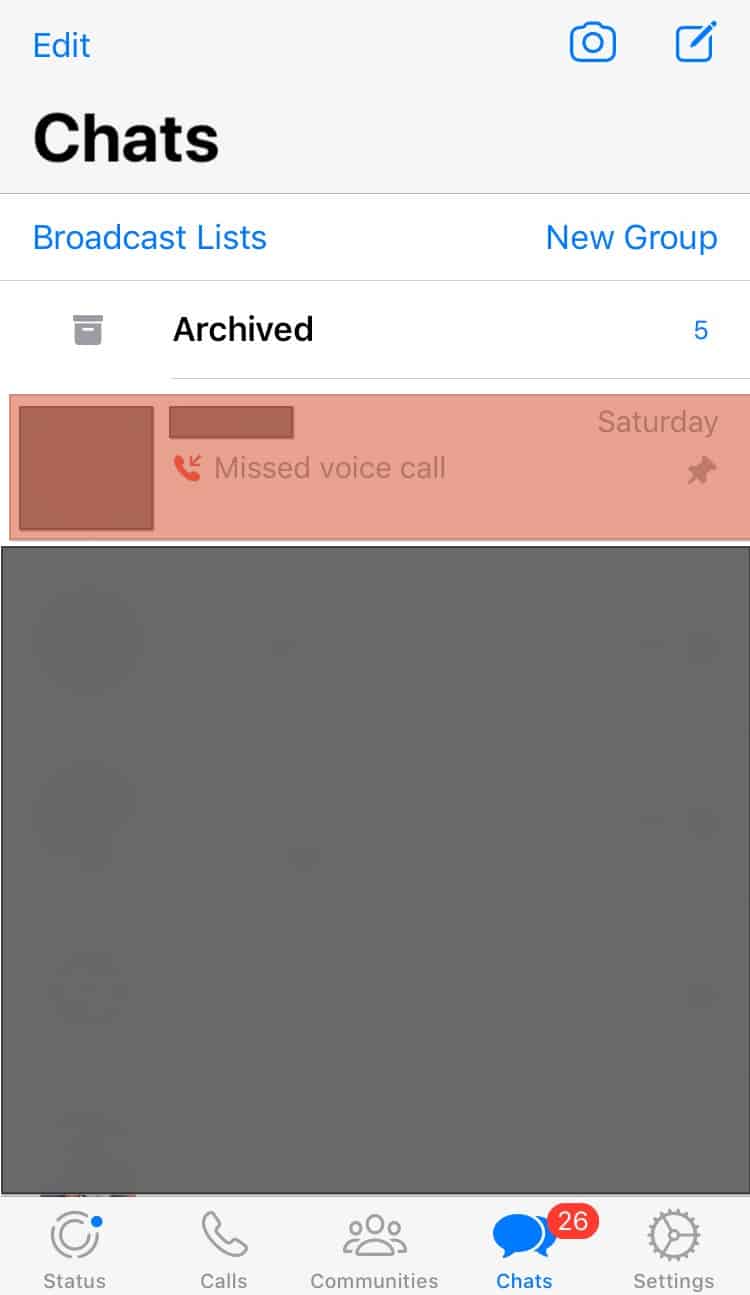
Task: Open the camera
Action: (592, 43)
